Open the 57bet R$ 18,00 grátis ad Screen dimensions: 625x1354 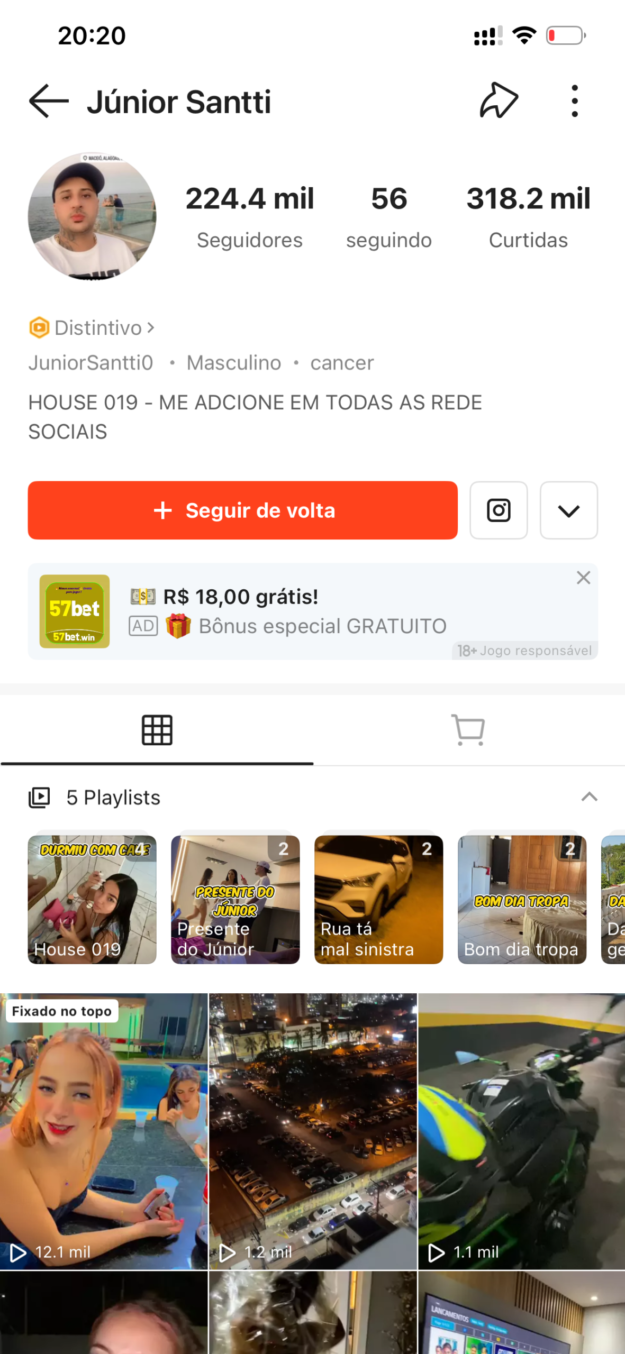[x=300, y=611]
